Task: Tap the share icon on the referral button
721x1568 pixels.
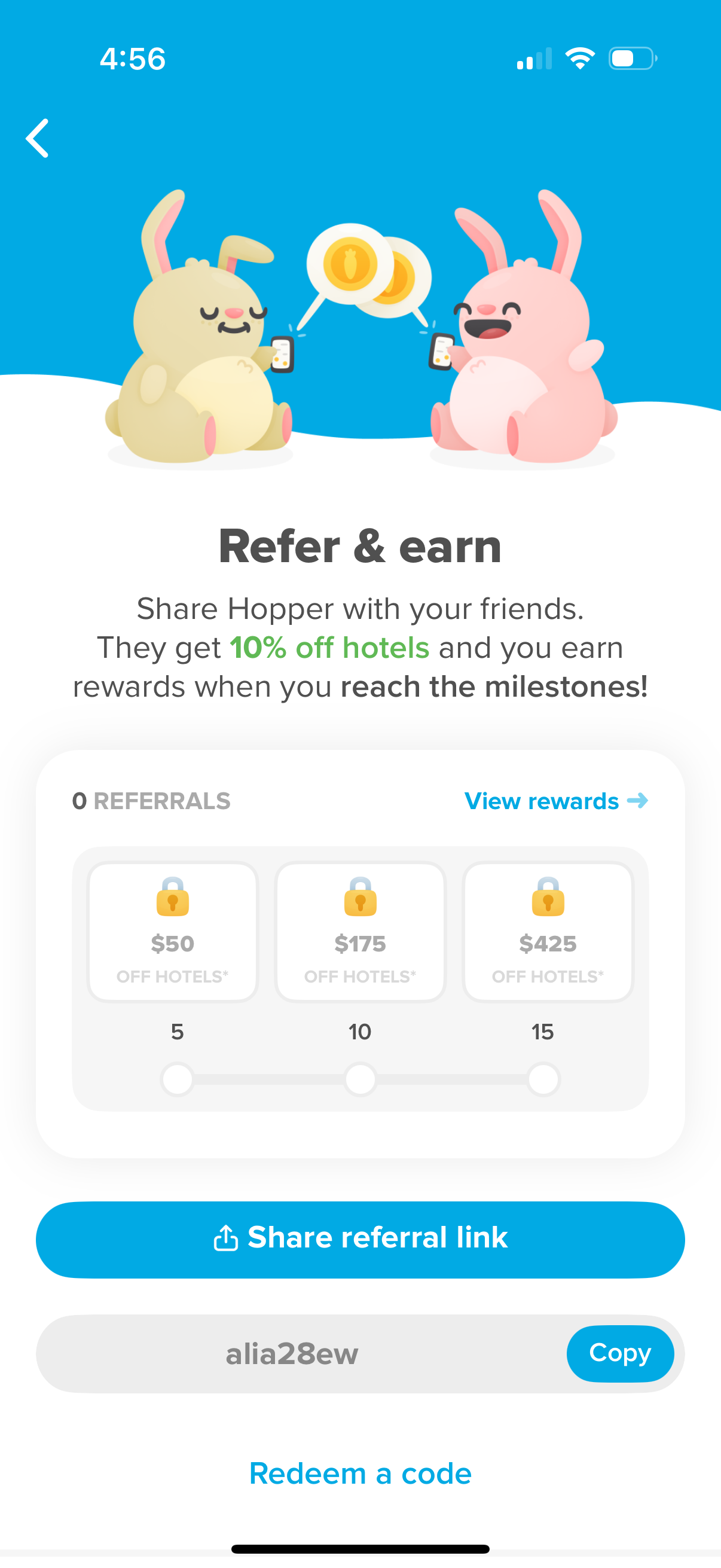Action: pyautogui.click(x=228, y=1237)
